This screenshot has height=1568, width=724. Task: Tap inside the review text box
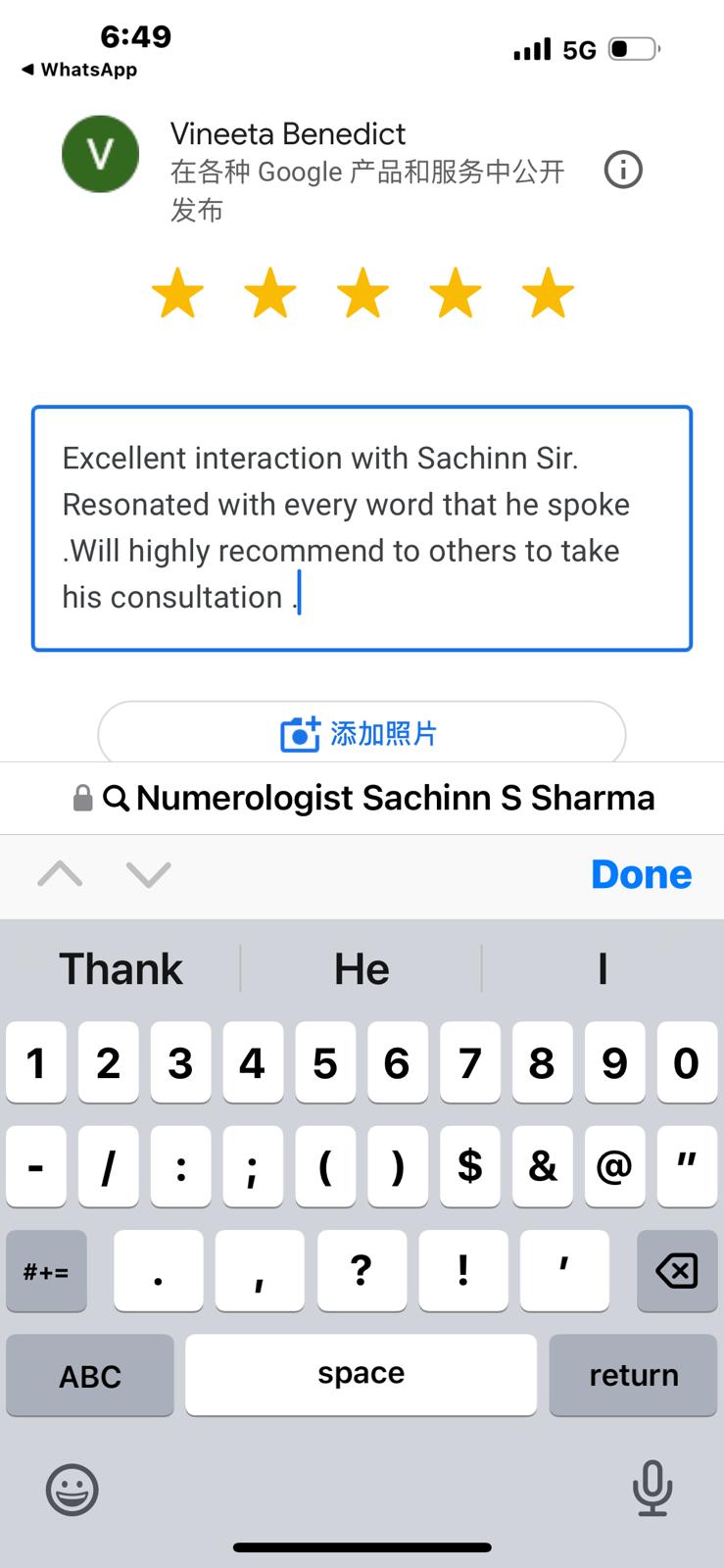tap(362, 528)
